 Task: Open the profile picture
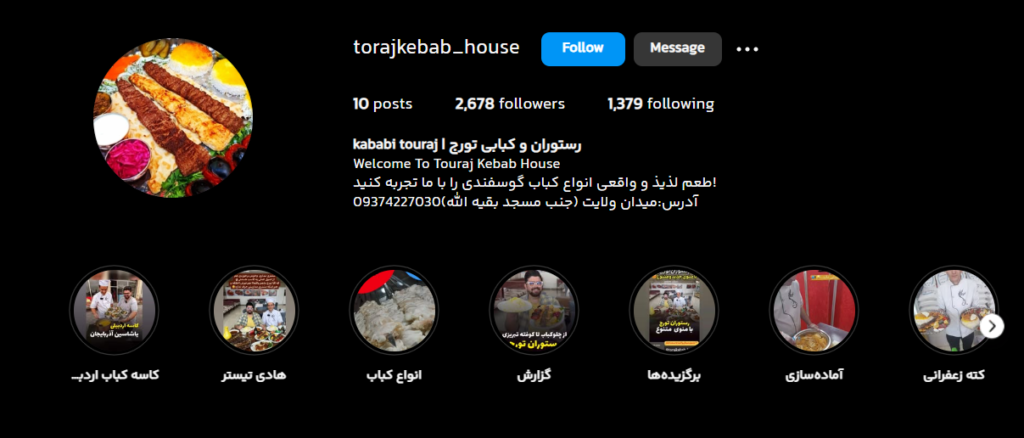coord(172,118)
